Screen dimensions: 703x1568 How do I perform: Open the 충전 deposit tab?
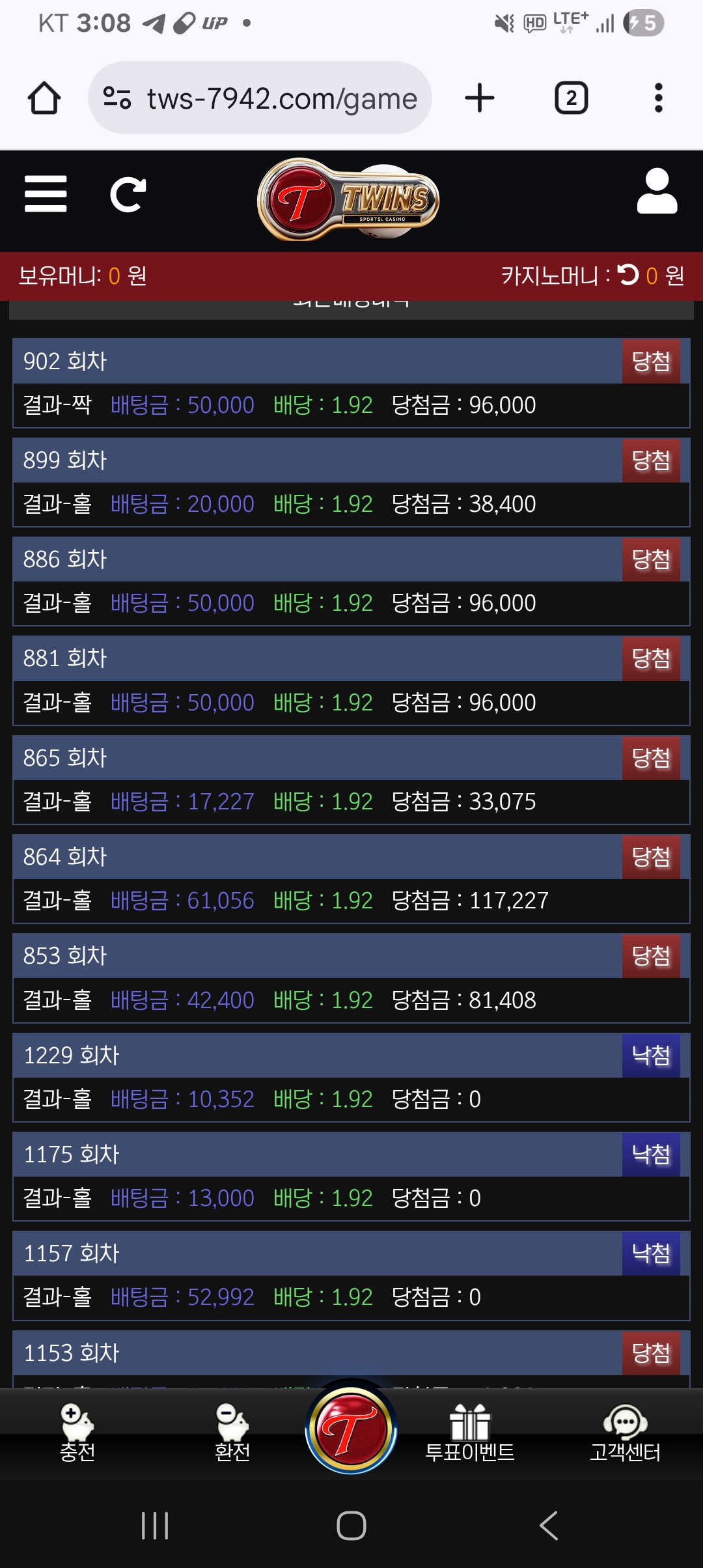click(x=77, y=1434)
